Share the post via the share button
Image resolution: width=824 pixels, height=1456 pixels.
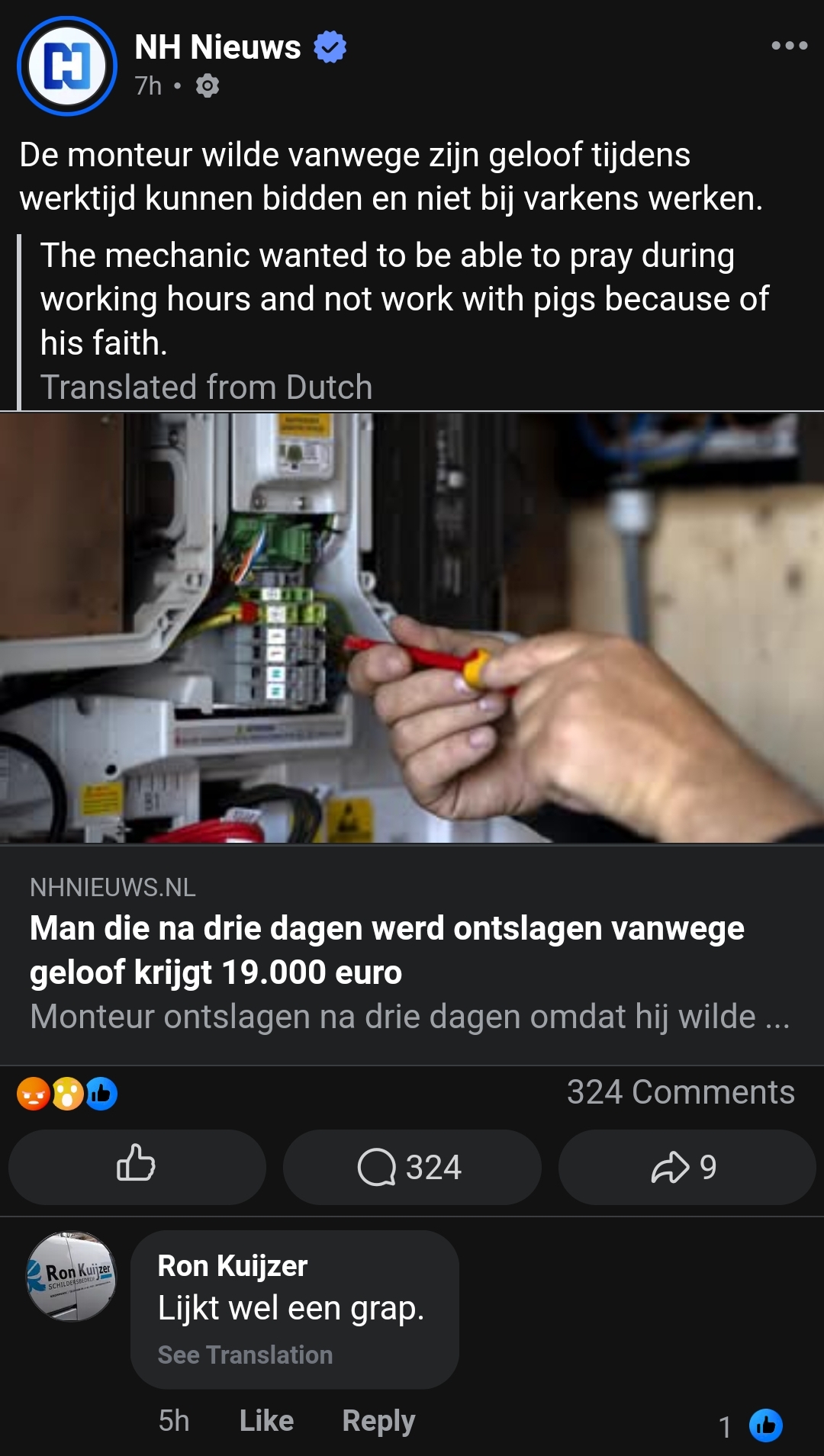(x=686, y=1167)
